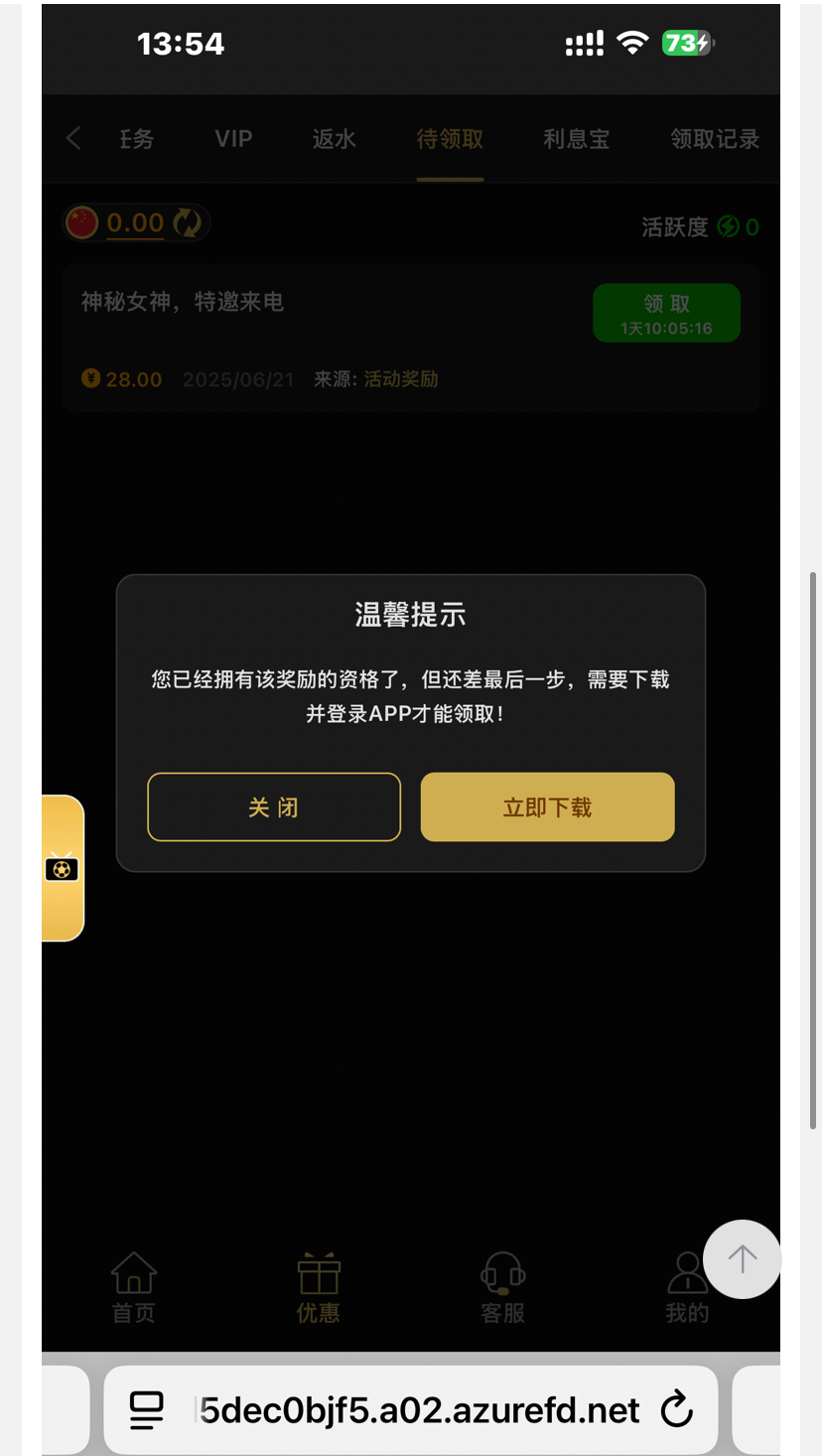Reload the page in the address bar
Screen dimensions: 822x1456
click(676, 1409)
